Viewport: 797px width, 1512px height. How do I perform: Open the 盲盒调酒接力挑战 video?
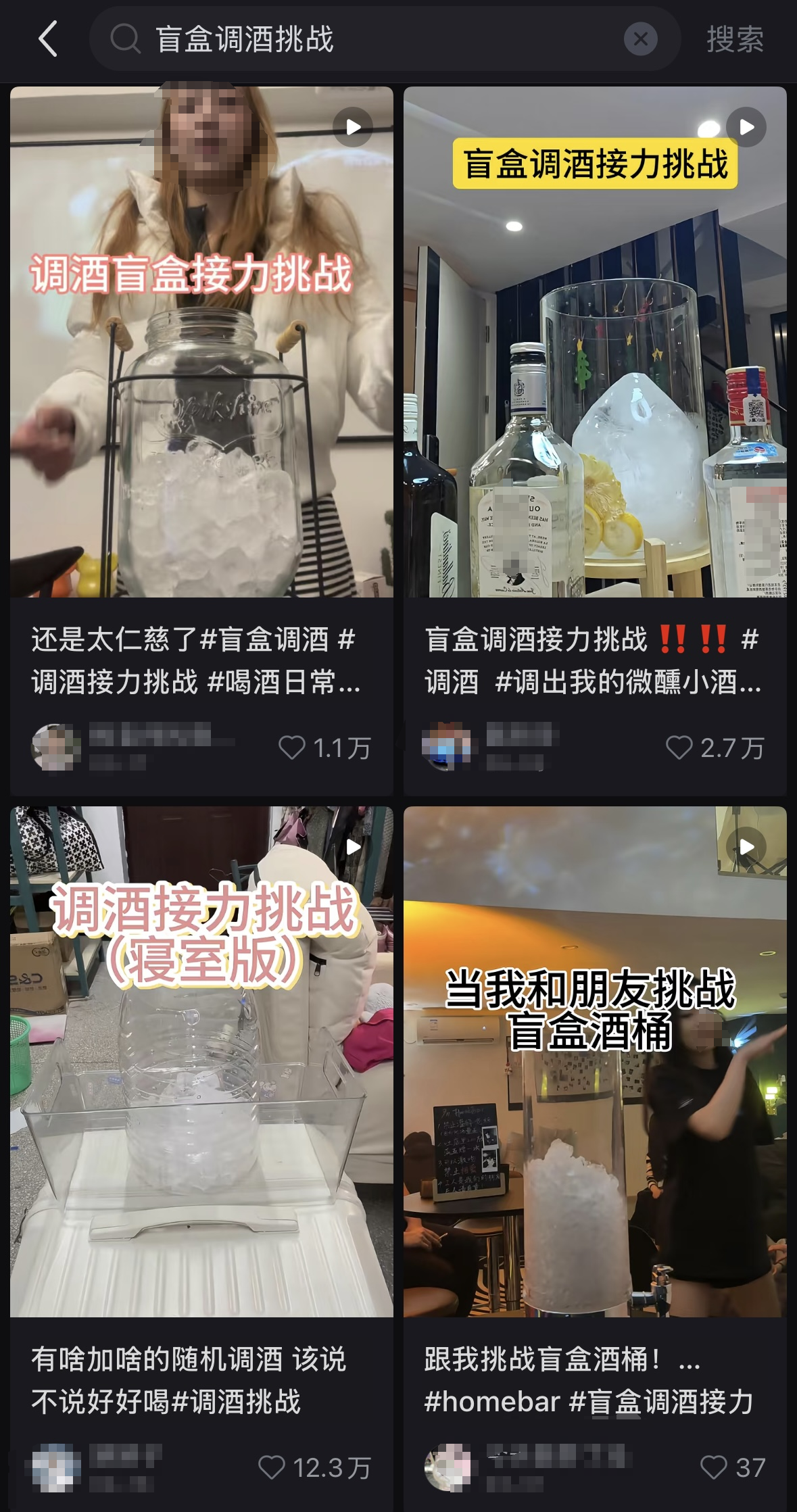click(x=595, y=342)
